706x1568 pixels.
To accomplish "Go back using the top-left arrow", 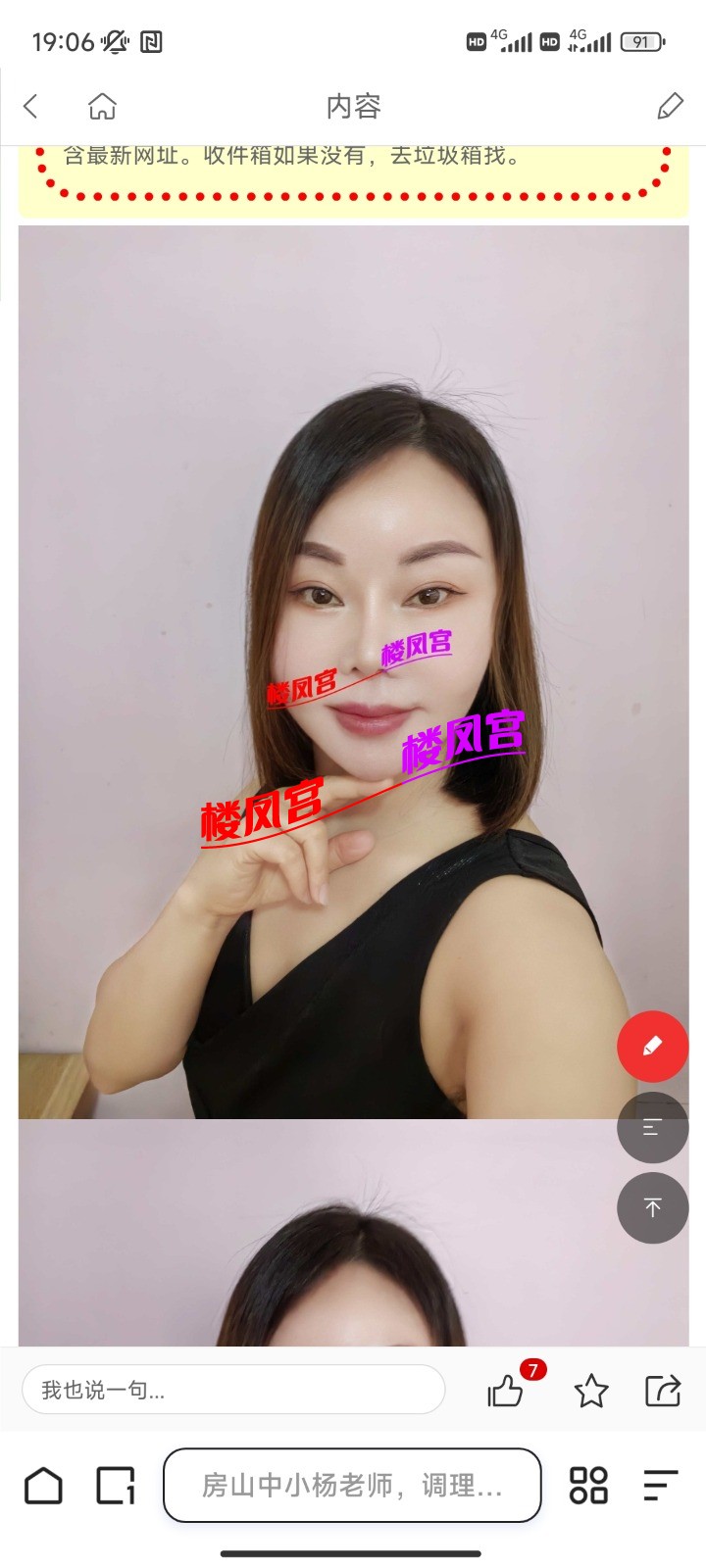I will (x=31, y=106).
